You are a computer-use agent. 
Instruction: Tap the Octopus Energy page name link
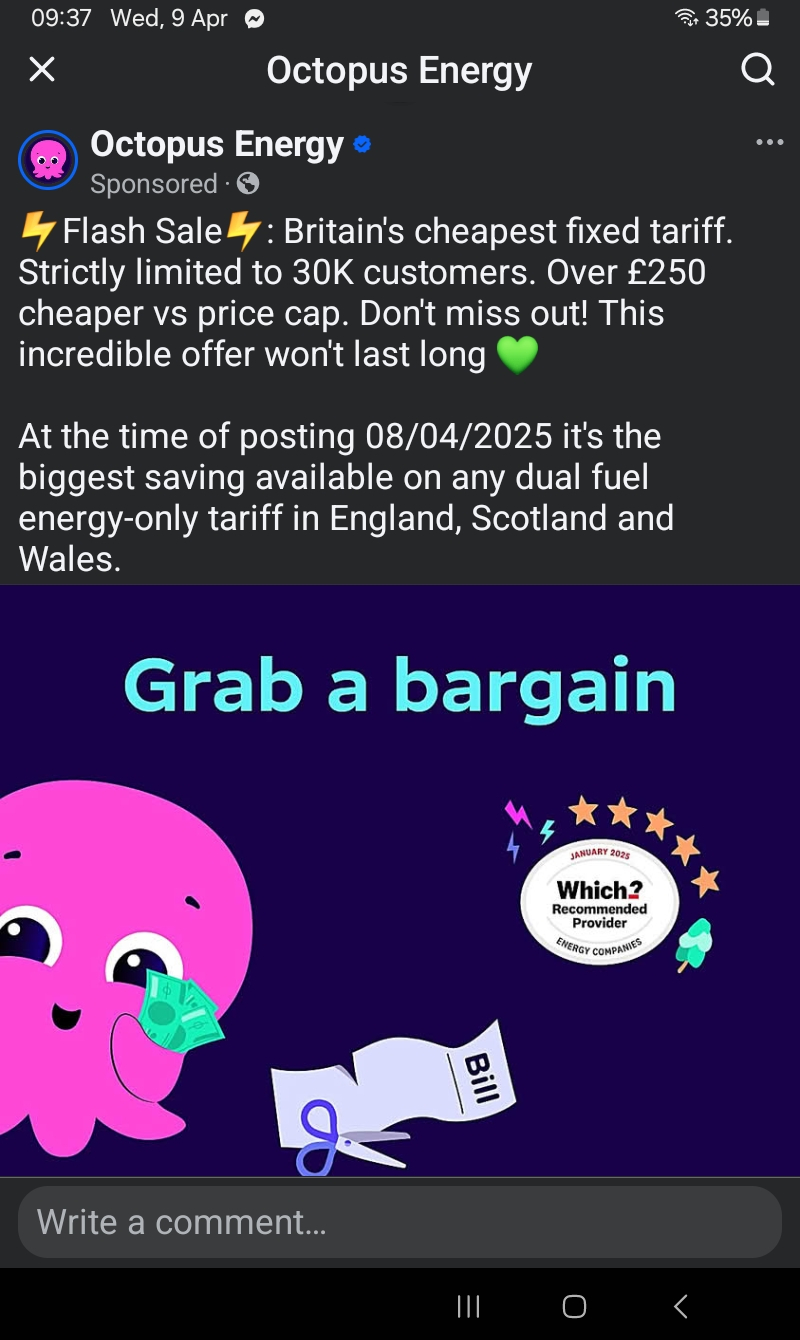[x=217, y=145]
